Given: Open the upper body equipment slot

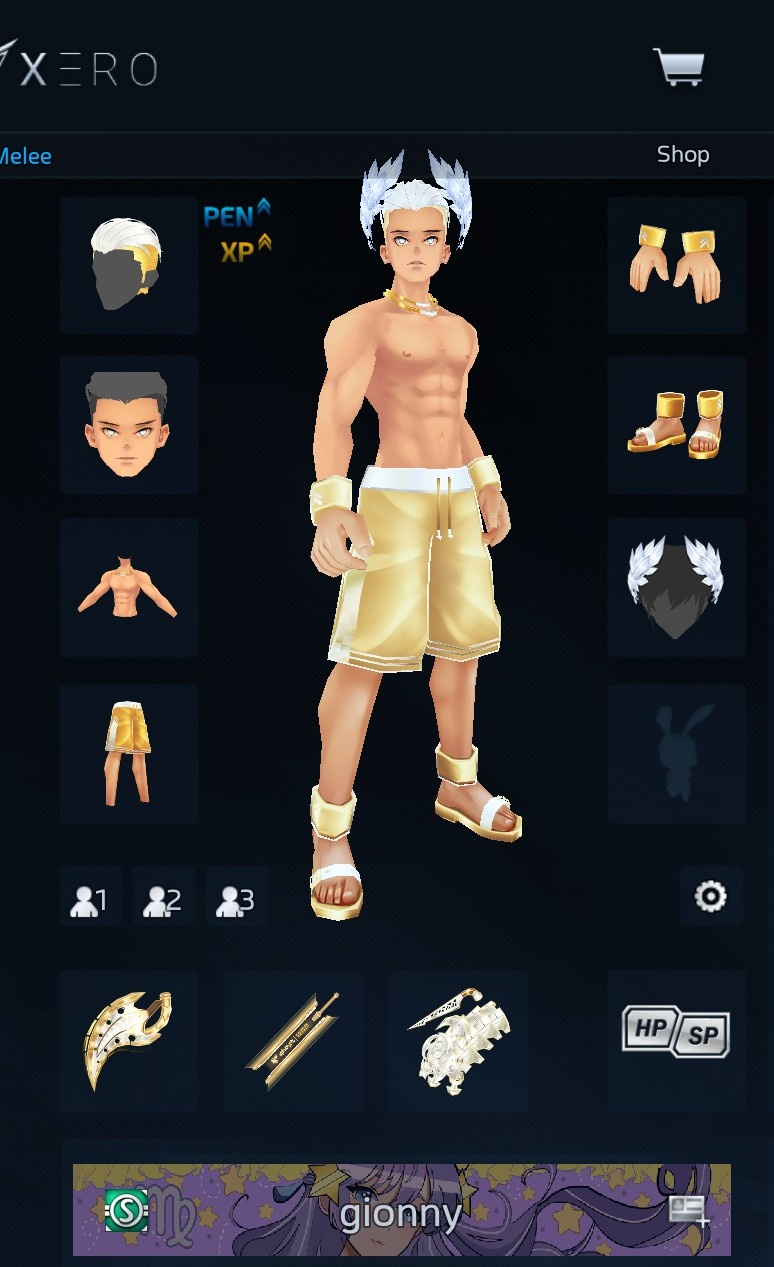Looking at the screenshot, I should [x=129, y=587].
